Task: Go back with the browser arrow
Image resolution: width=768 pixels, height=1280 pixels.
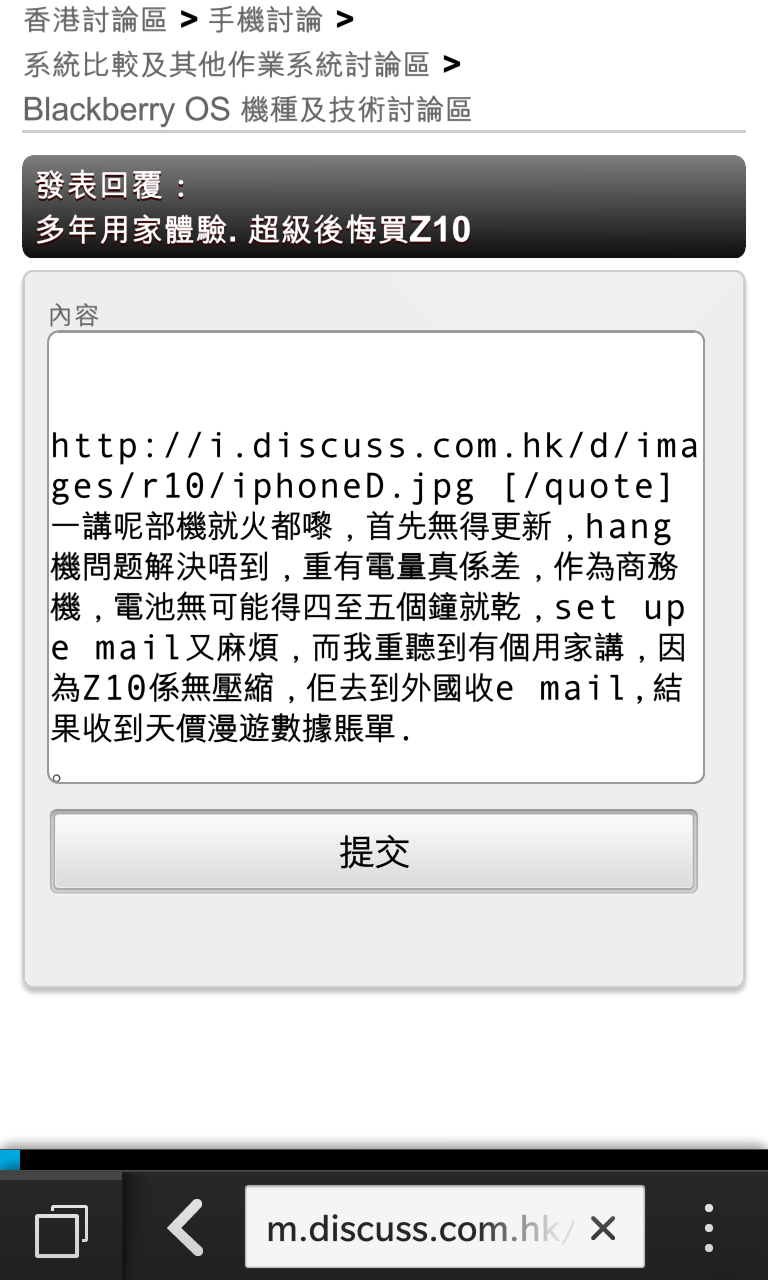Action: [186, 1228]
